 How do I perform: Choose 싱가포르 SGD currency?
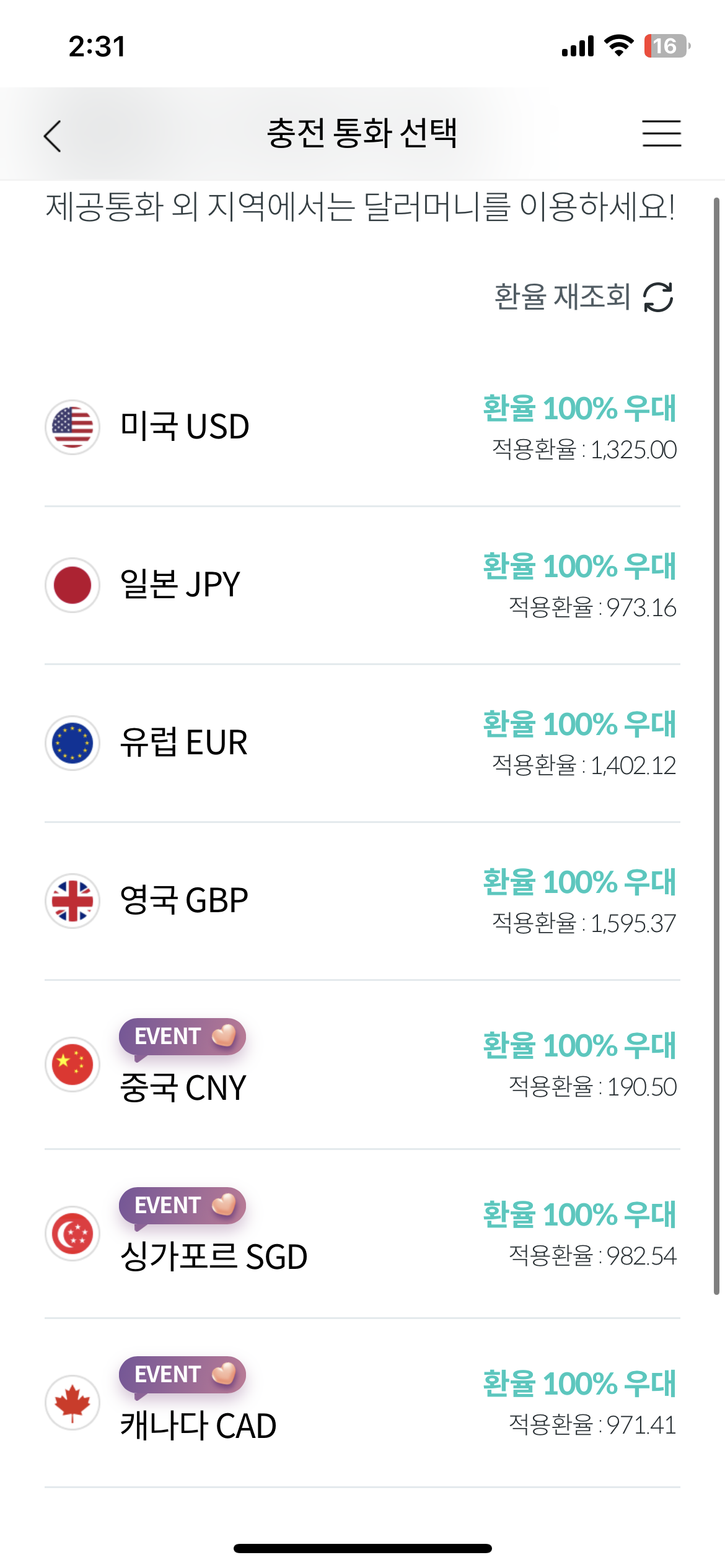[x=362, y=1234]
